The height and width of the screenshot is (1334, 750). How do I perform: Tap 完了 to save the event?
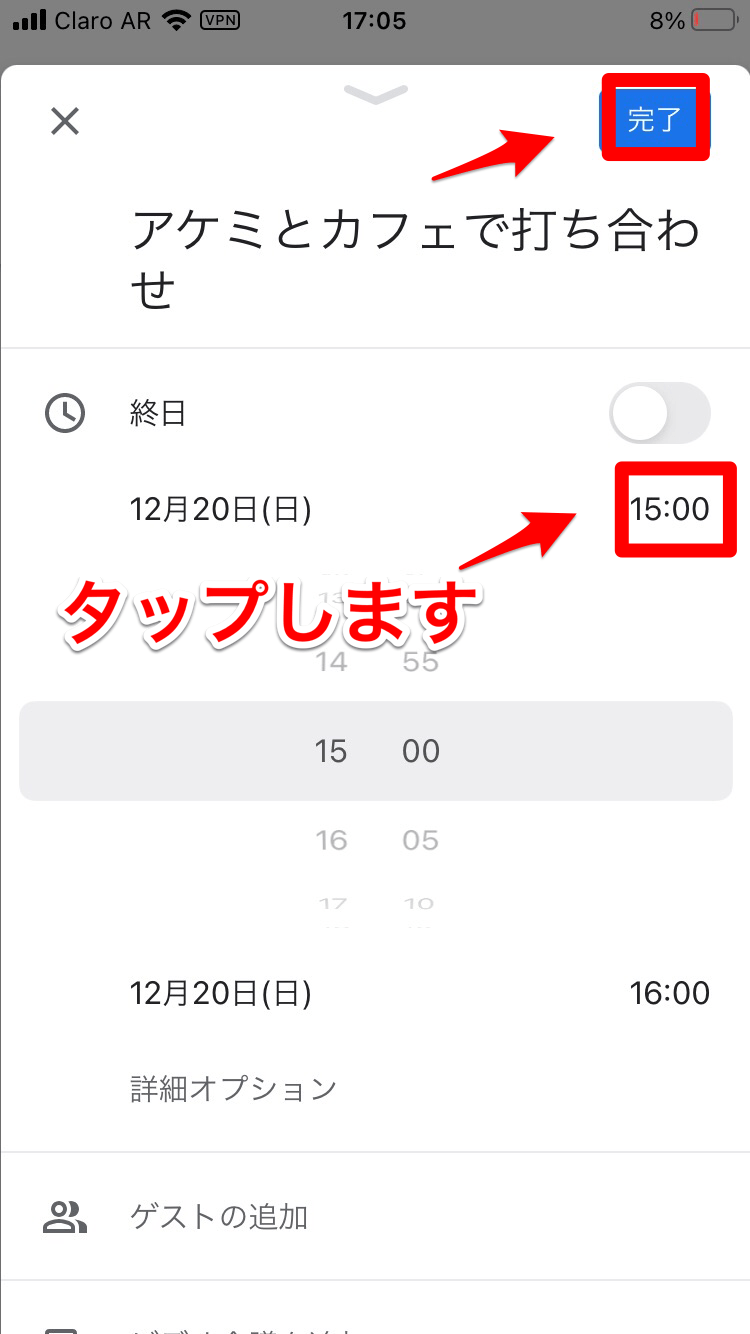point(655,117)
